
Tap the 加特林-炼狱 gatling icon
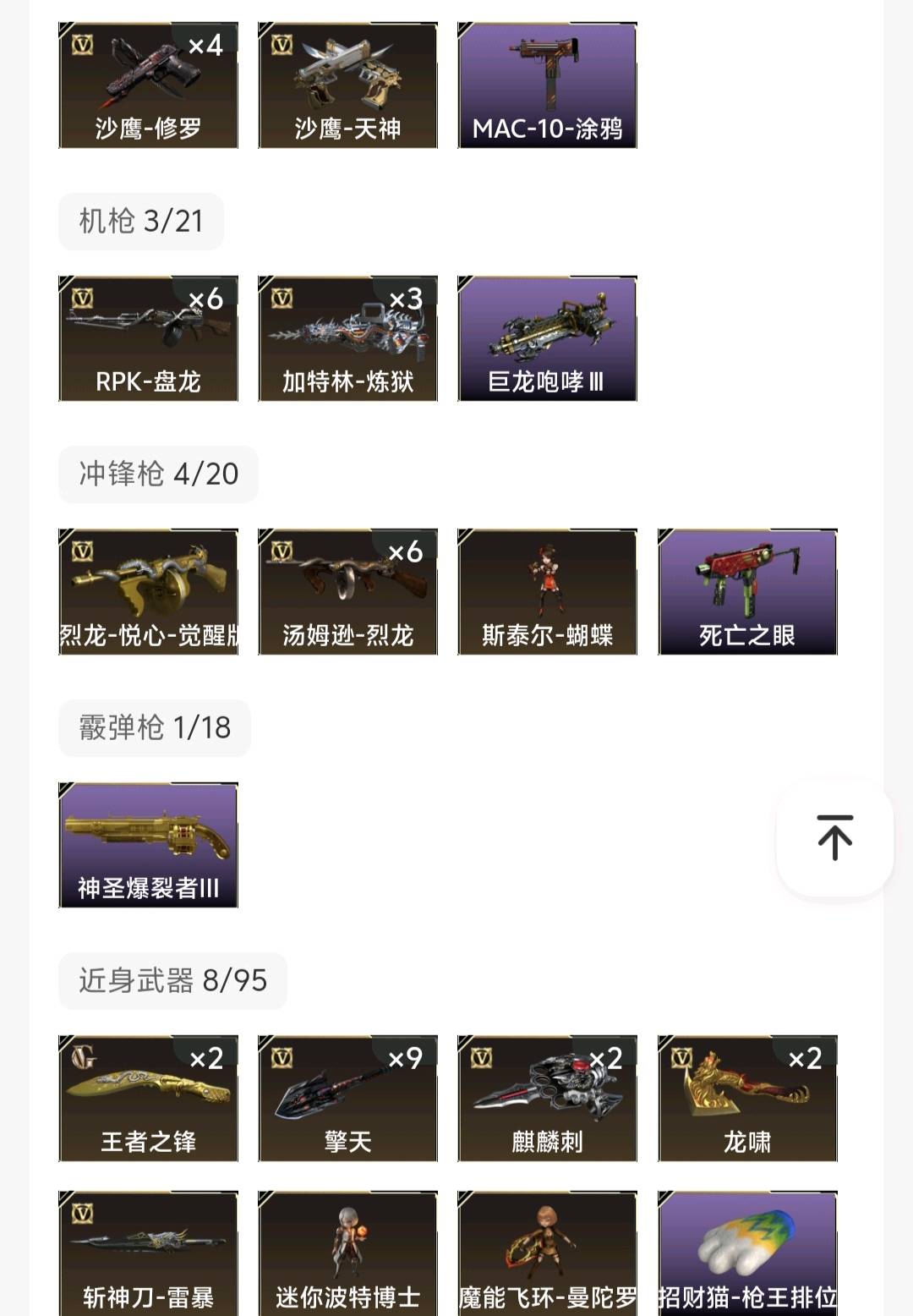347,338
